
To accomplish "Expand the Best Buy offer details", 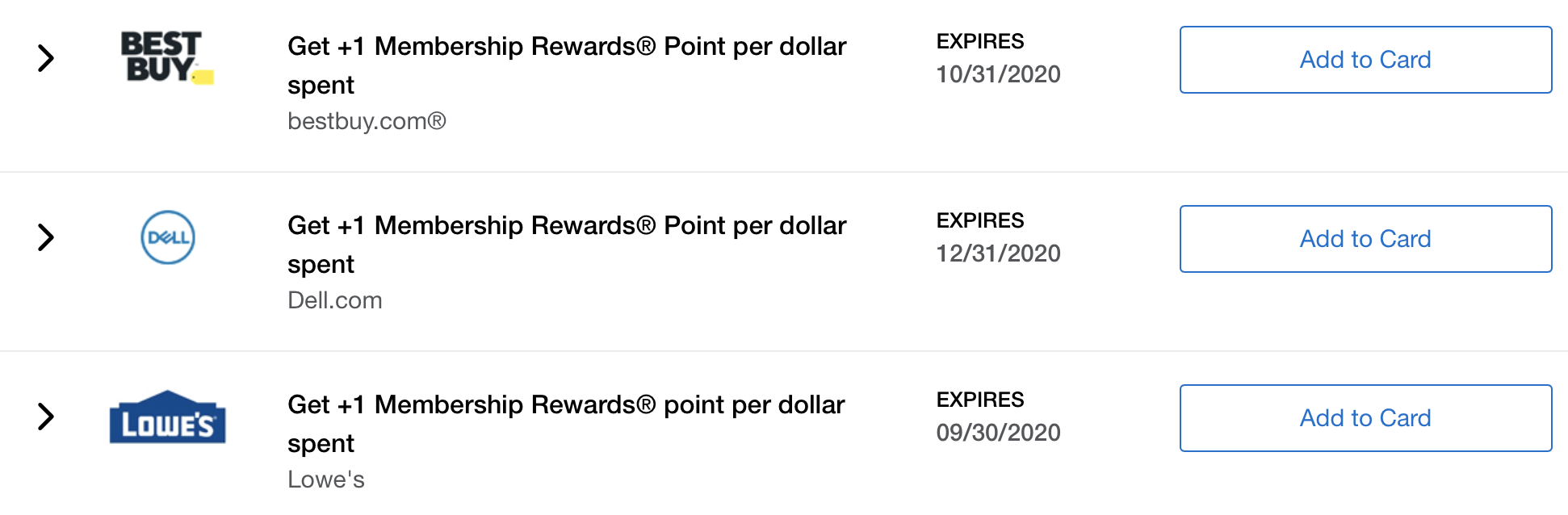I will pyautogui.click(x=46, y=58).
